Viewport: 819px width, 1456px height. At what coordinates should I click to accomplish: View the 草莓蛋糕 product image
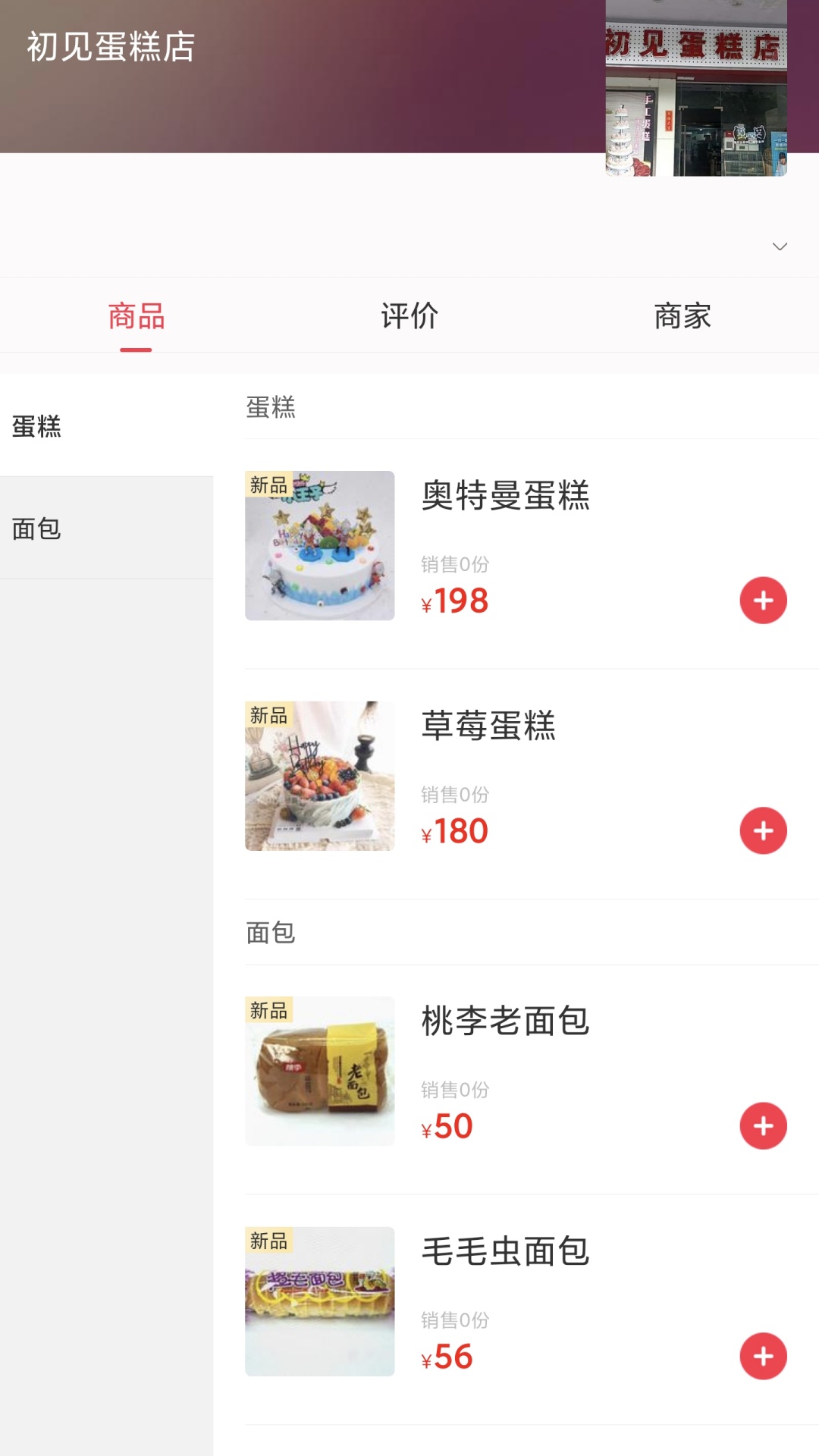tap(319, 775)
